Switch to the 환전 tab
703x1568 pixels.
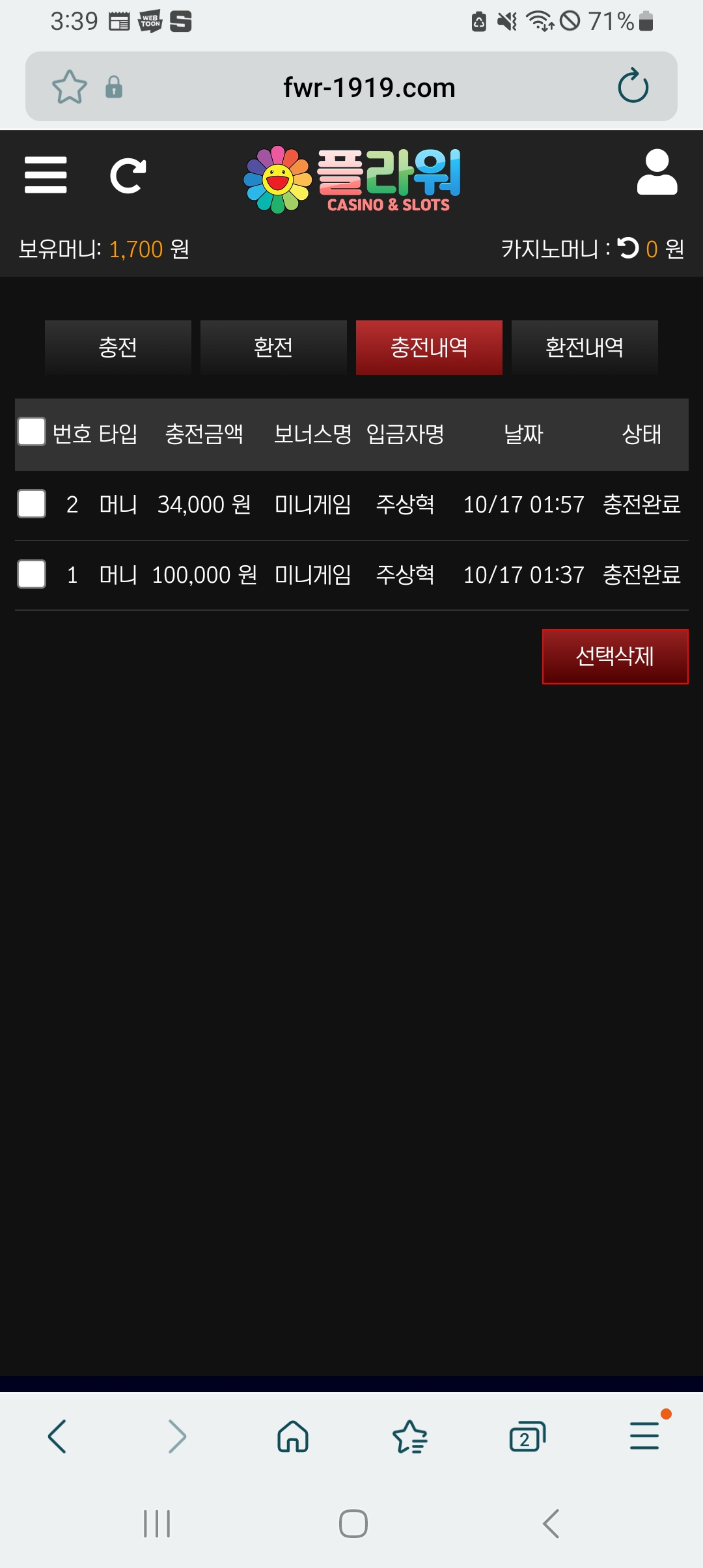(x=273, y=347)
